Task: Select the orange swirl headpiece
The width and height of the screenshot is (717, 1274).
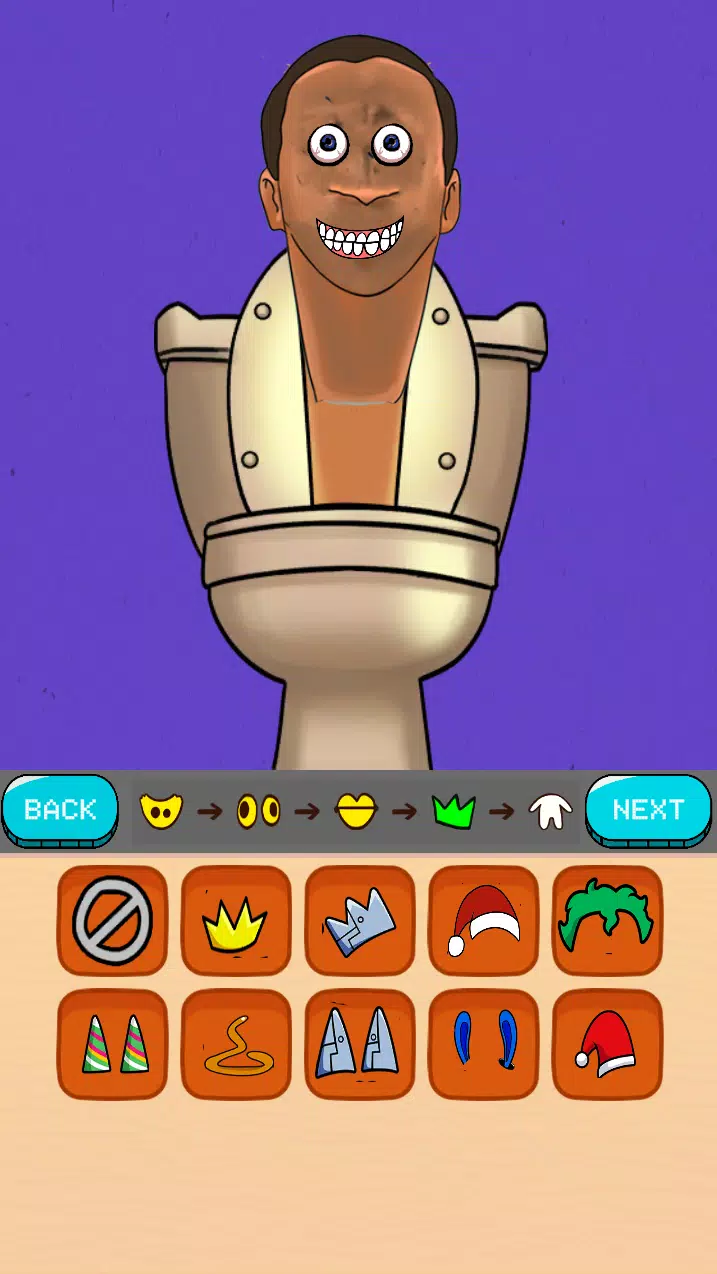Action: pos(236,1043)
